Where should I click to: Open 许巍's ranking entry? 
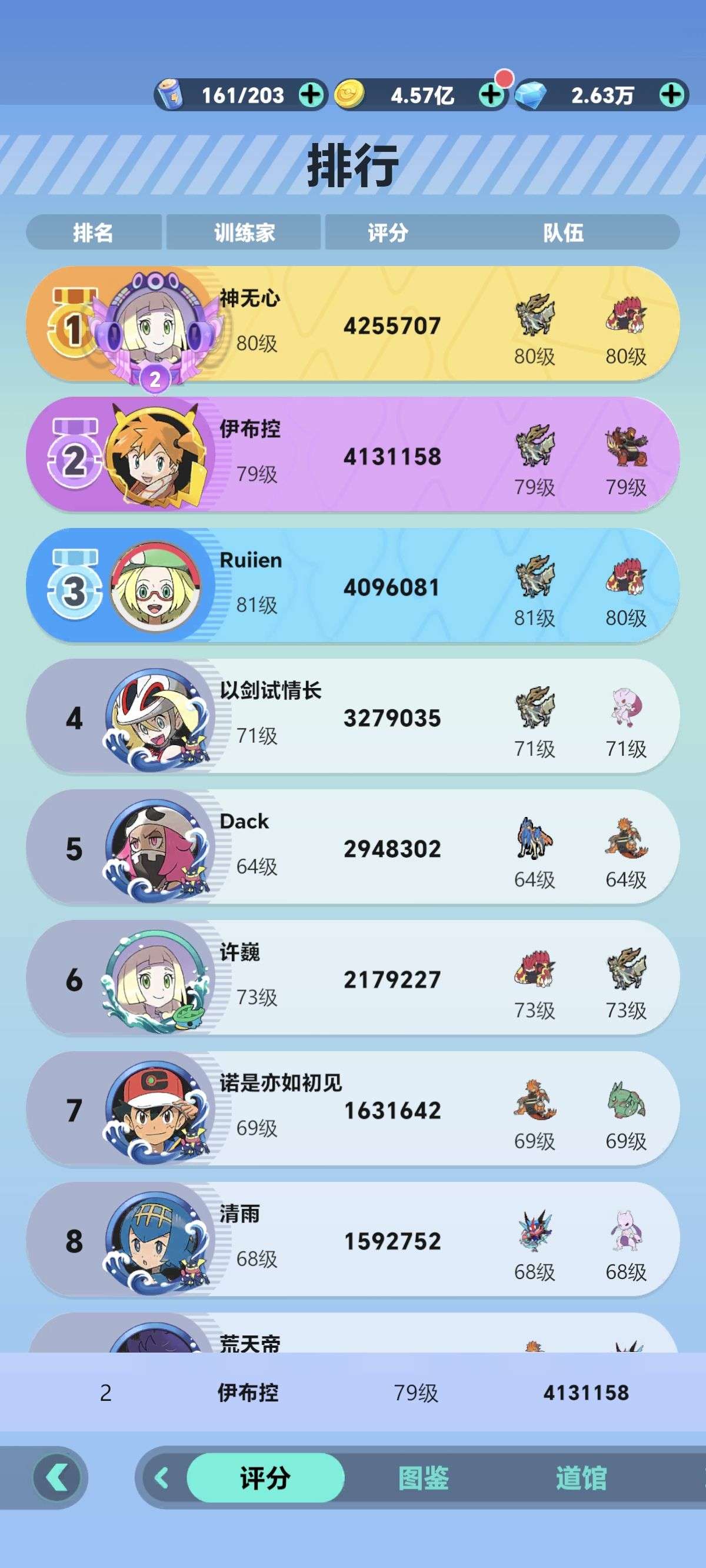(353, 979)
